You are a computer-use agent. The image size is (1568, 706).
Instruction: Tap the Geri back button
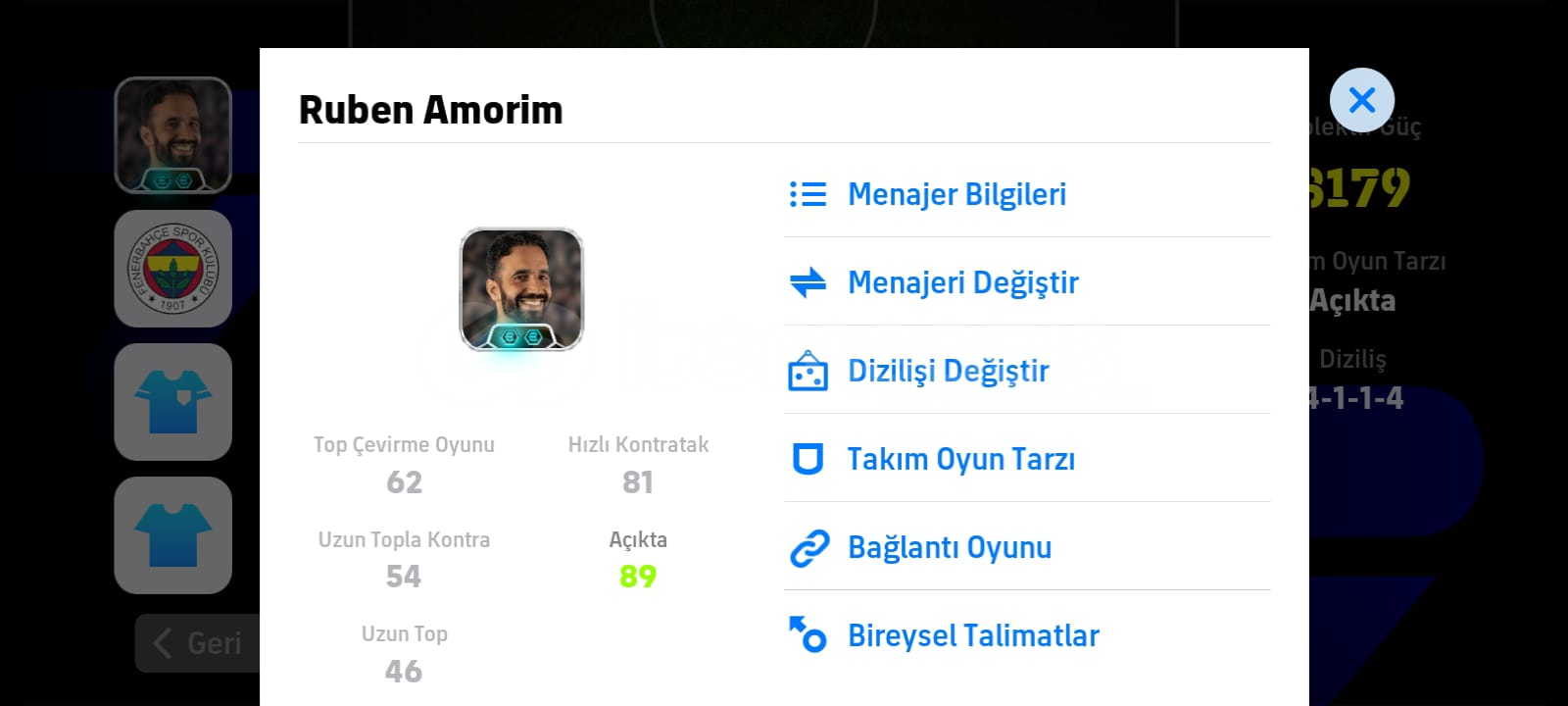(x=198, y=643)
